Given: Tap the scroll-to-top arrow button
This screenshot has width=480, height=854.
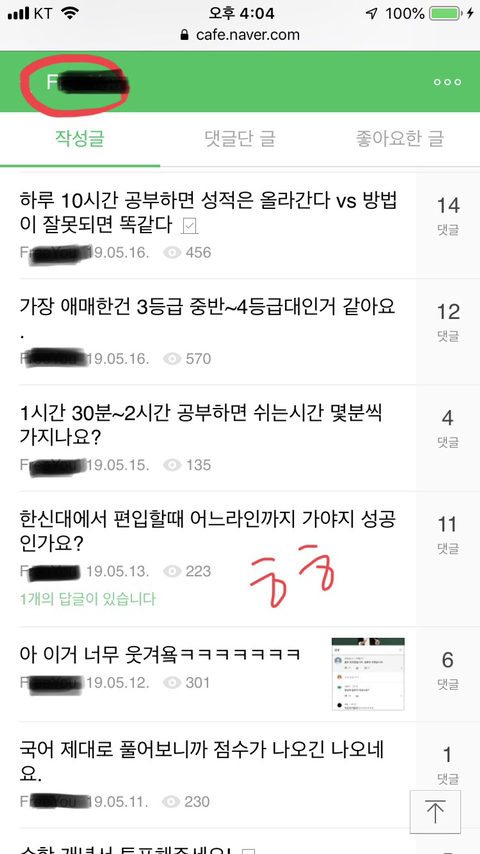Looking at the screenshot, I should tap(435, 813).
